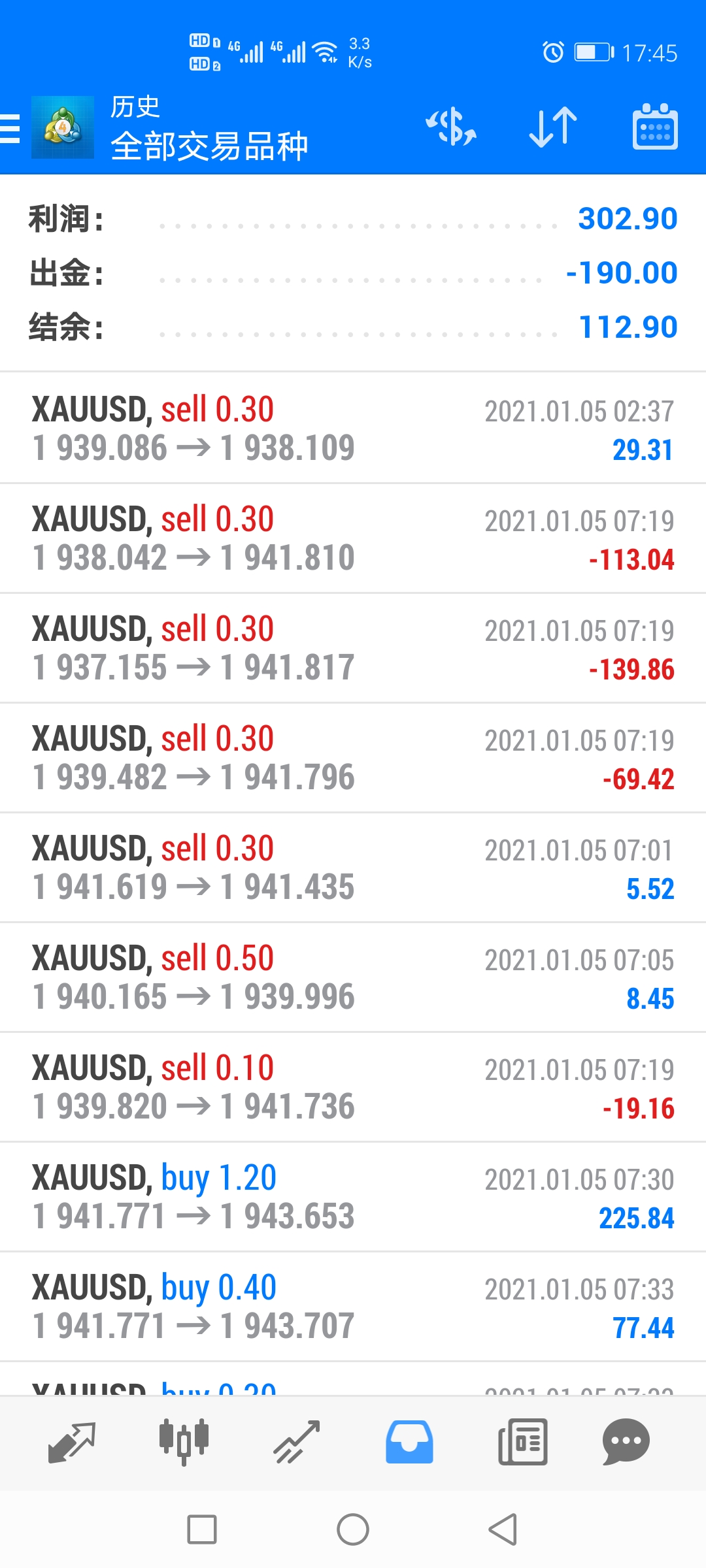
Task: Switch to the News tab
Action: point(522,1442)
